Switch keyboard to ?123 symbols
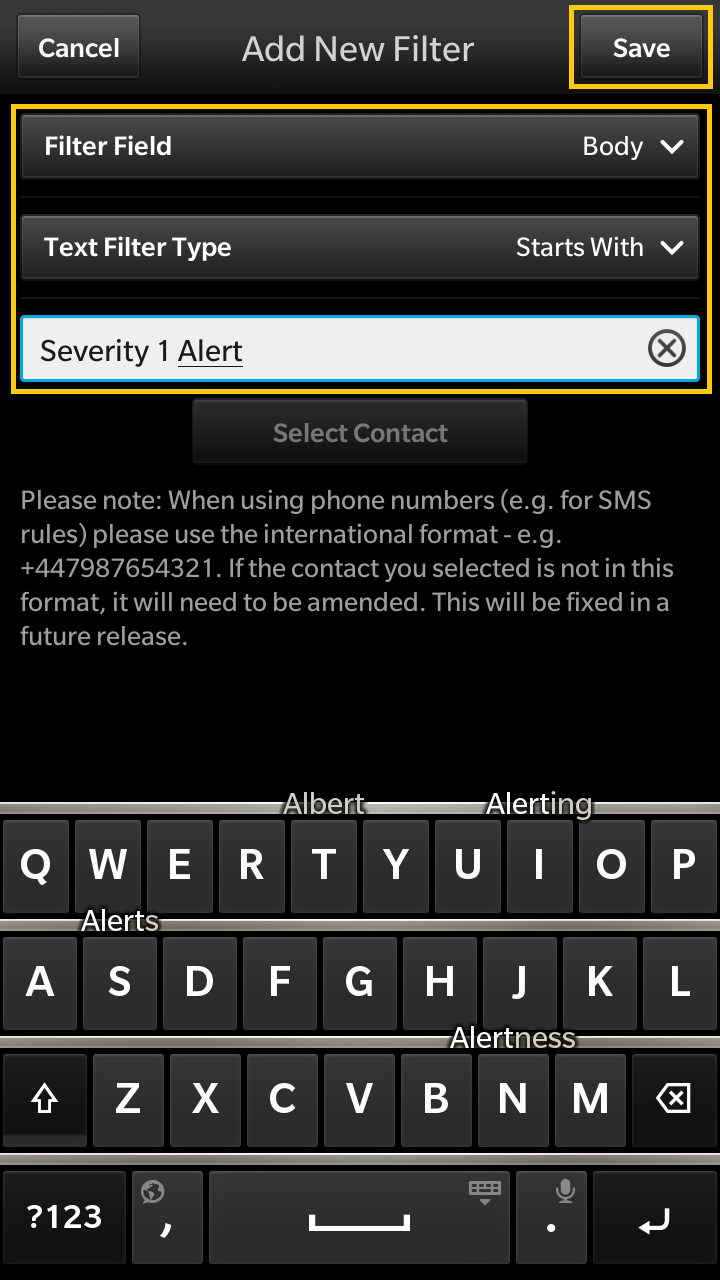This screenshot has height=1280, width=720. [x=65, y=1216]
